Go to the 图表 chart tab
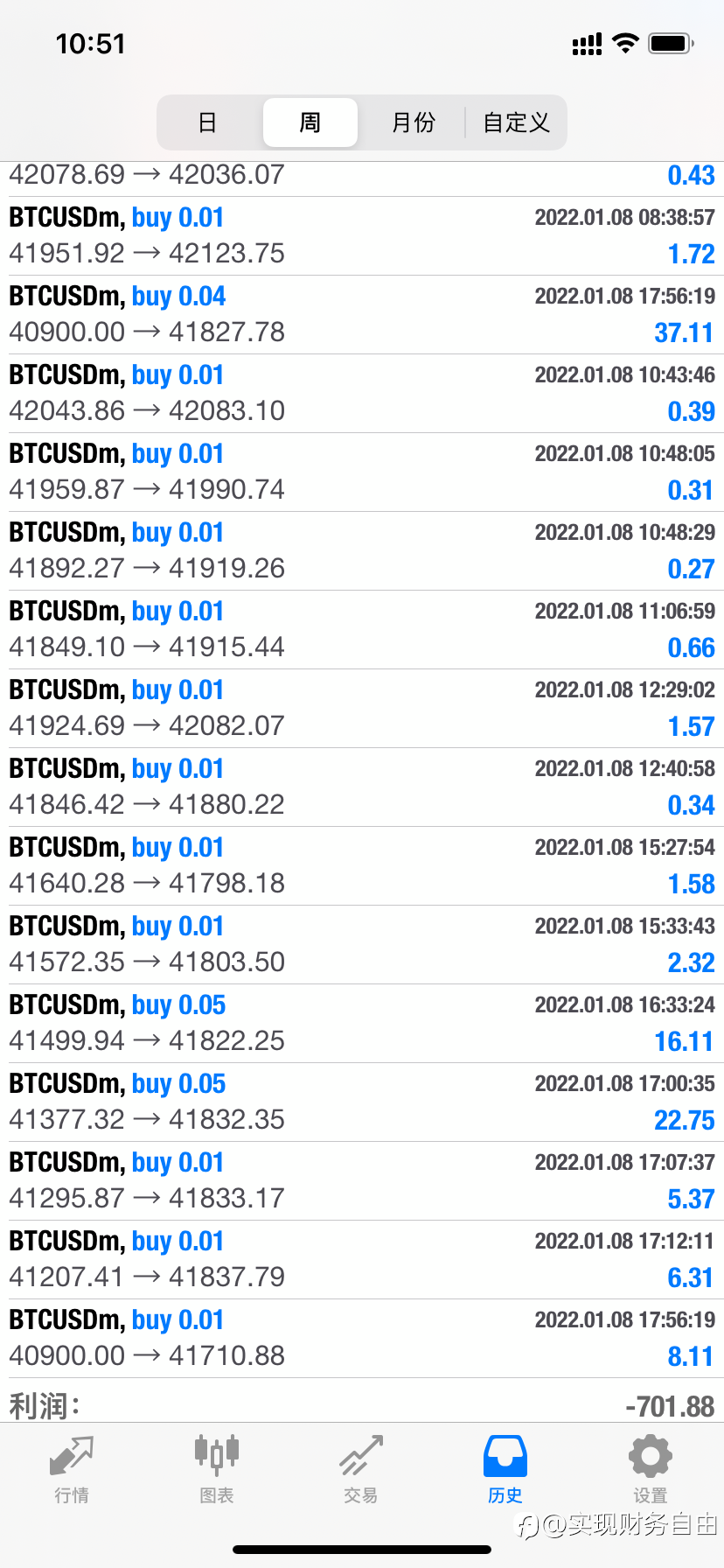 [216, 1470]
